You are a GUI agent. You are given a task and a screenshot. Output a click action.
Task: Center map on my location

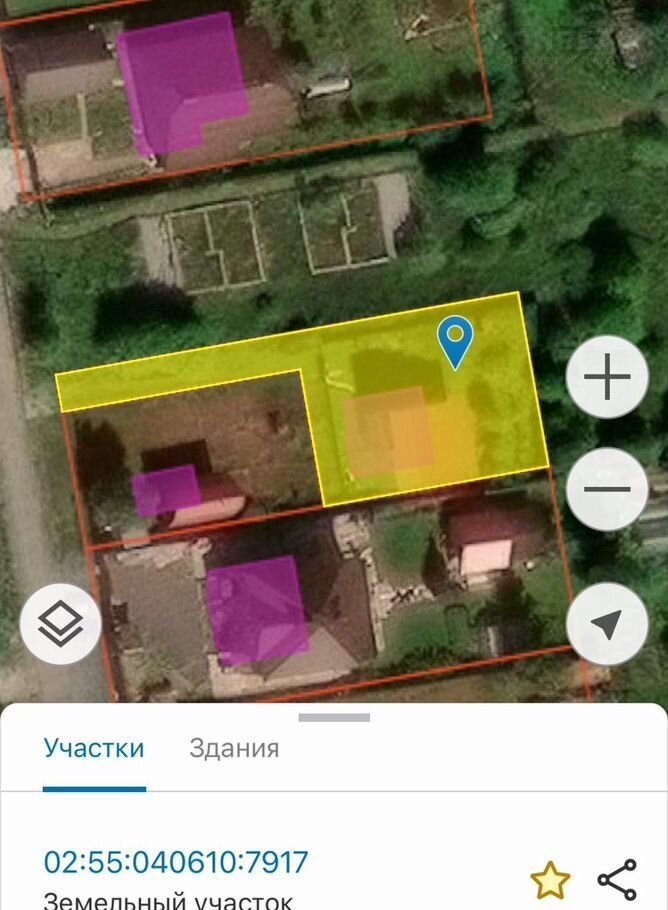607,625
